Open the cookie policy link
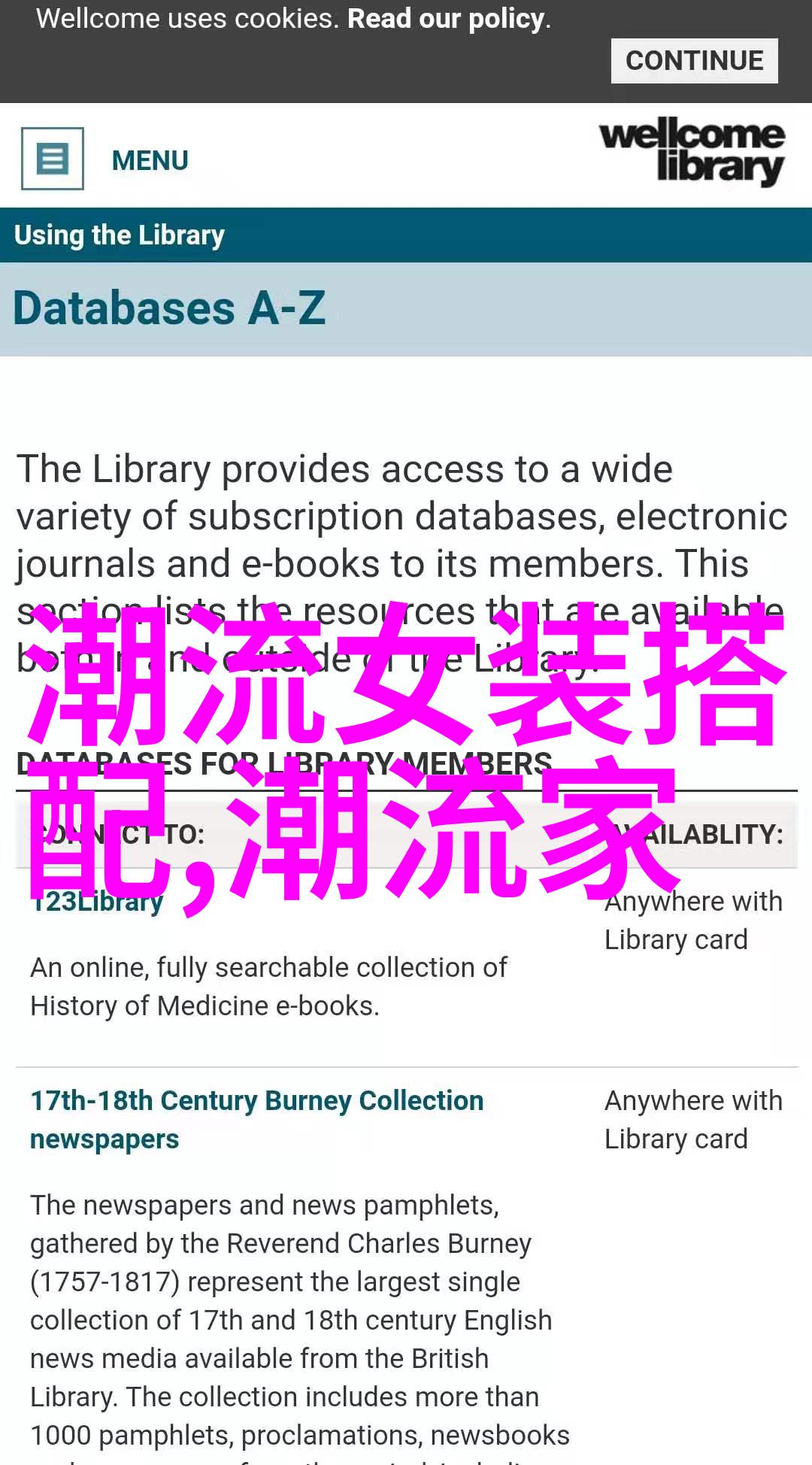 (x=447, y=19)
